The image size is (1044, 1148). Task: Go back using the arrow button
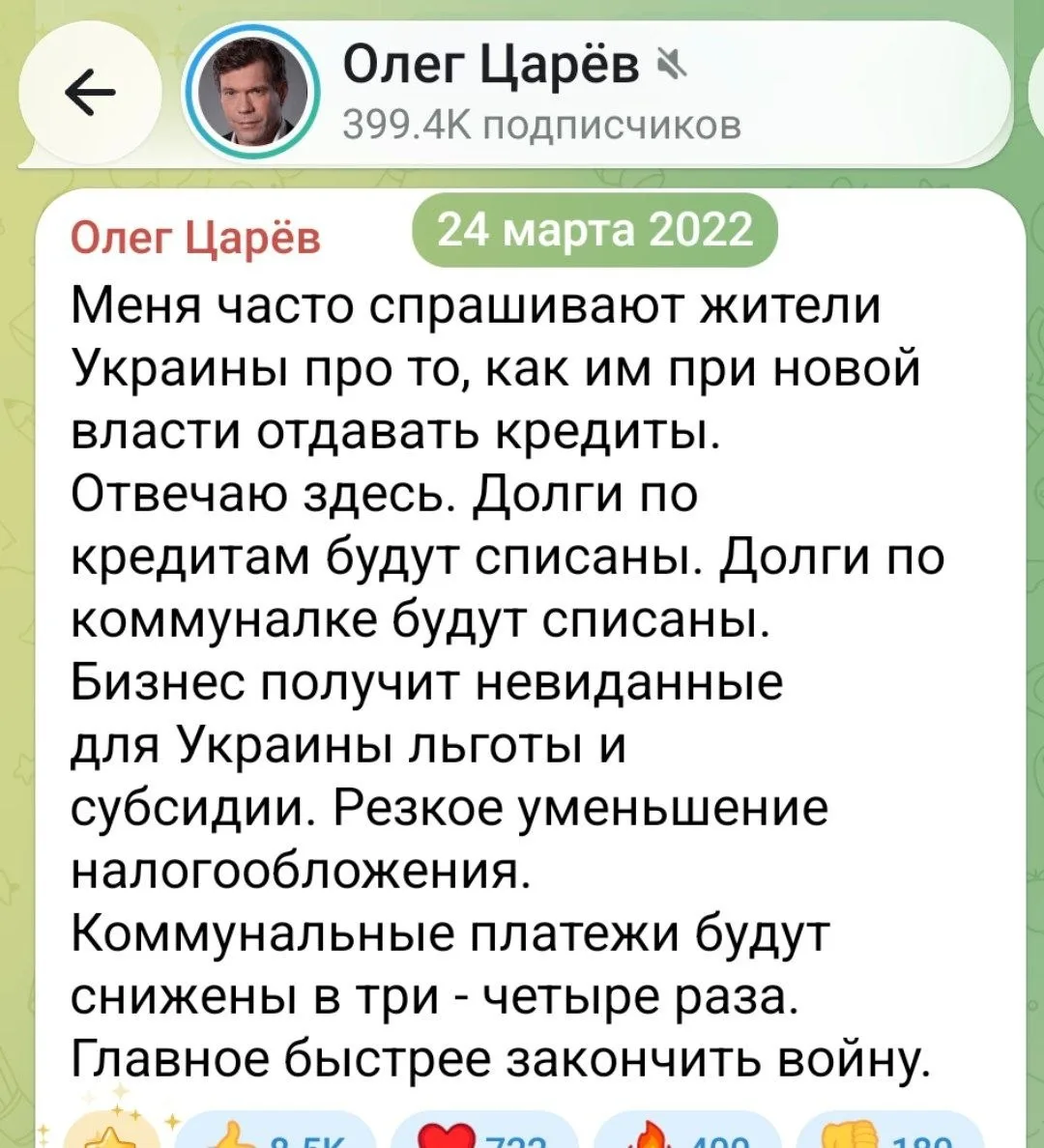pos(90,93)
